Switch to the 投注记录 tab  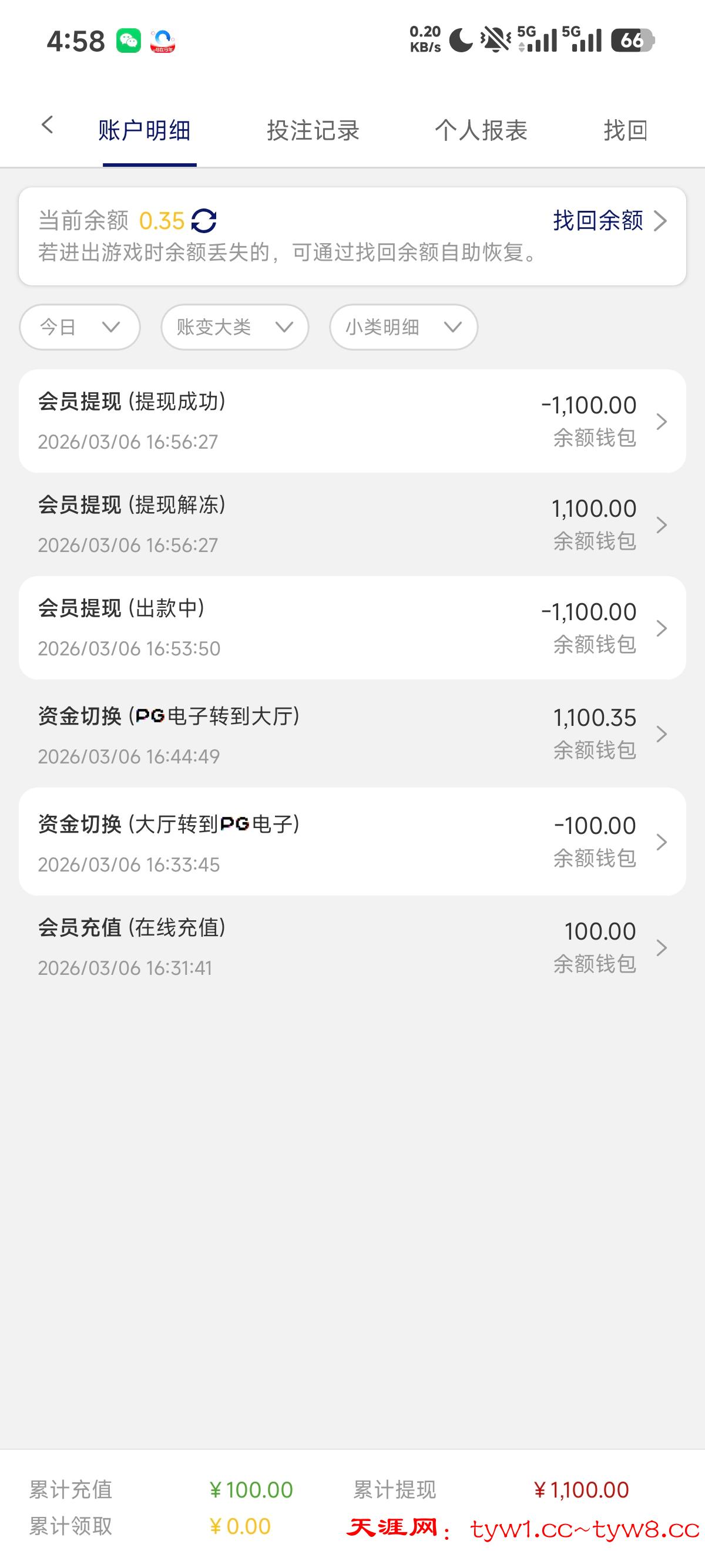click(313, 130)
